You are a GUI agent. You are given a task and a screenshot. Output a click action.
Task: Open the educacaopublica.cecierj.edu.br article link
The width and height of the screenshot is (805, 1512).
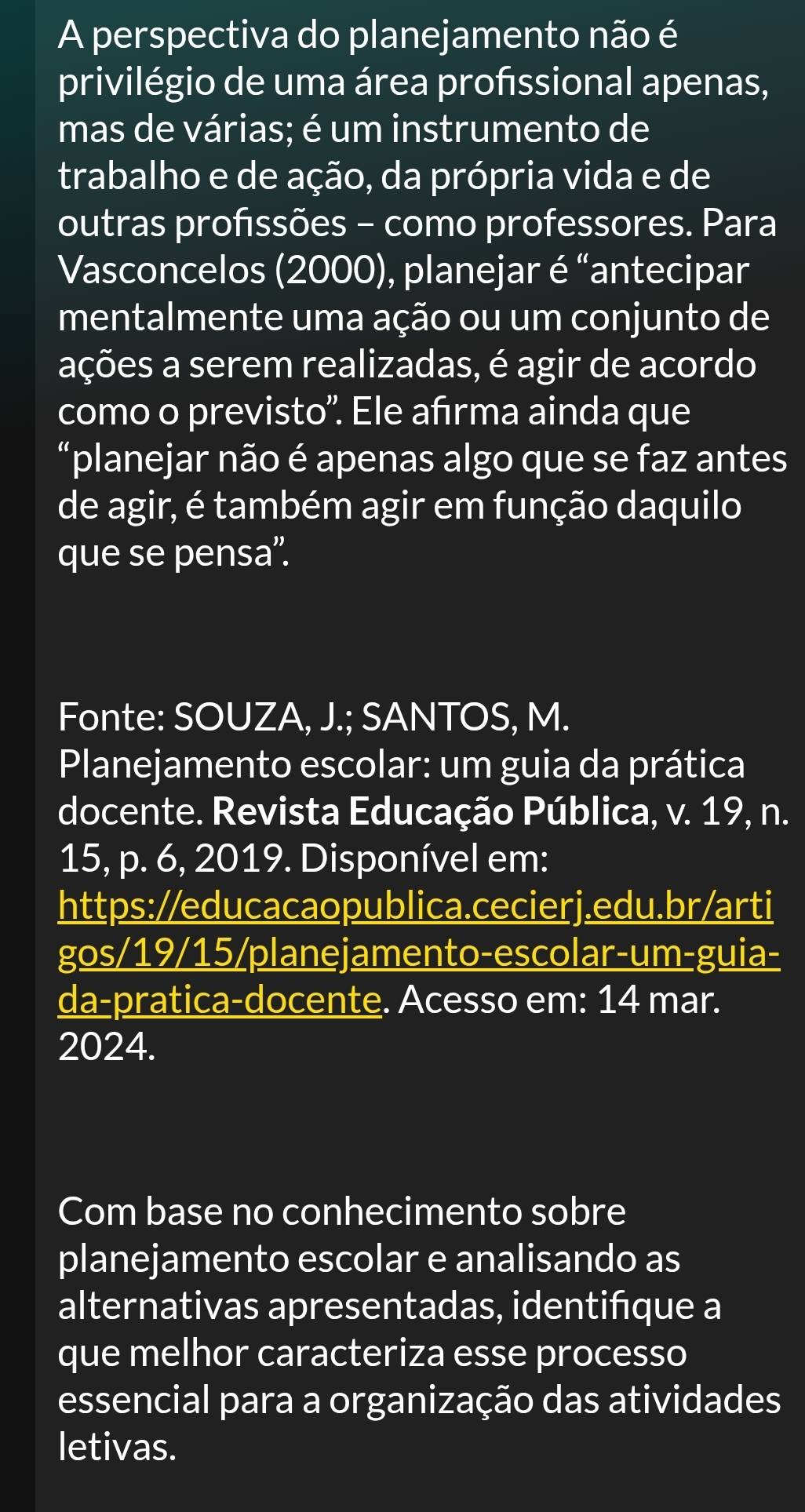pyautogui.click(x=416, y=907)
